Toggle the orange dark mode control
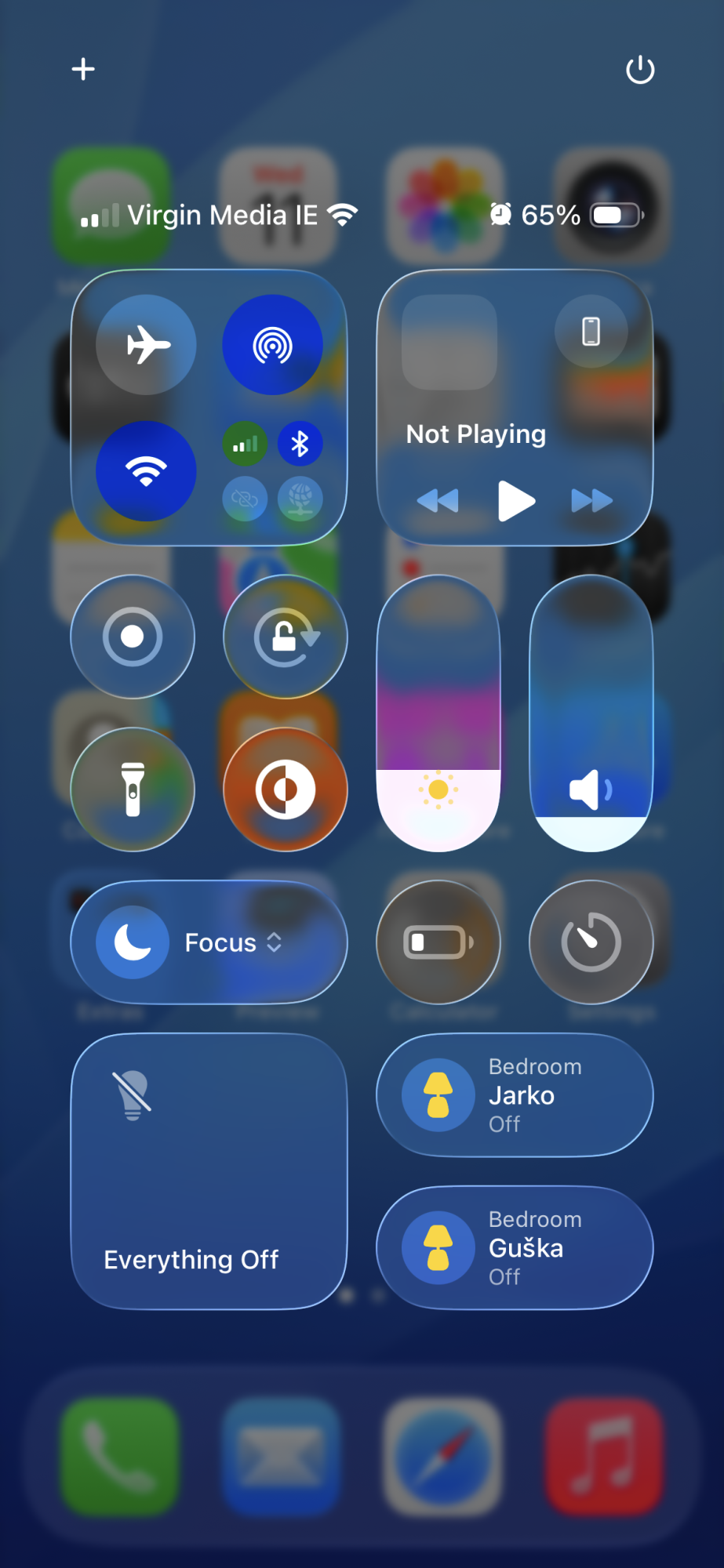Screen dimensions: 724x1568 (x=286, y=789)
